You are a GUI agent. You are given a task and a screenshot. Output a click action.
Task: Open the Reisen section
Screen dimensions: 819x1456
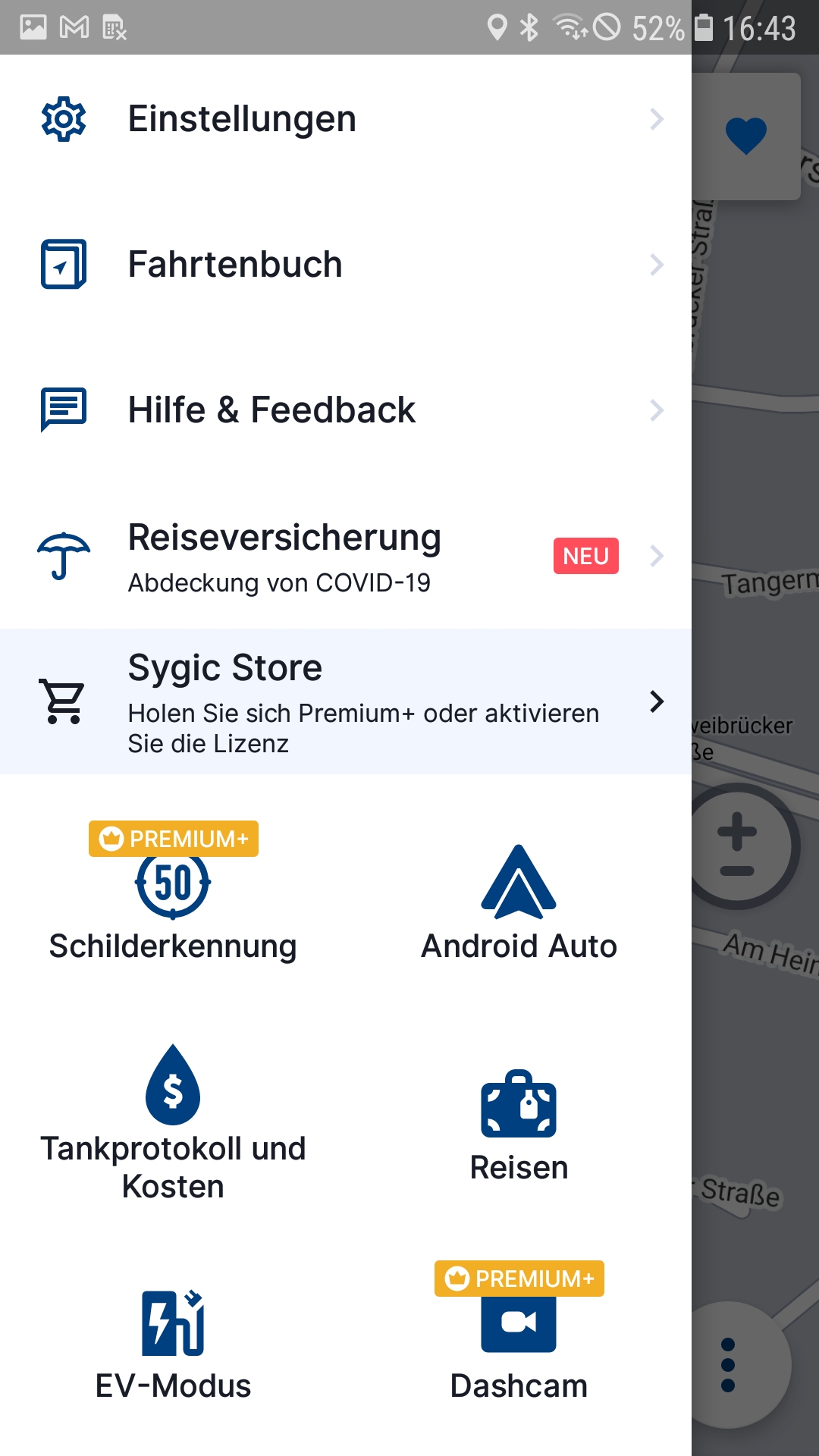tap(519, 1122)
